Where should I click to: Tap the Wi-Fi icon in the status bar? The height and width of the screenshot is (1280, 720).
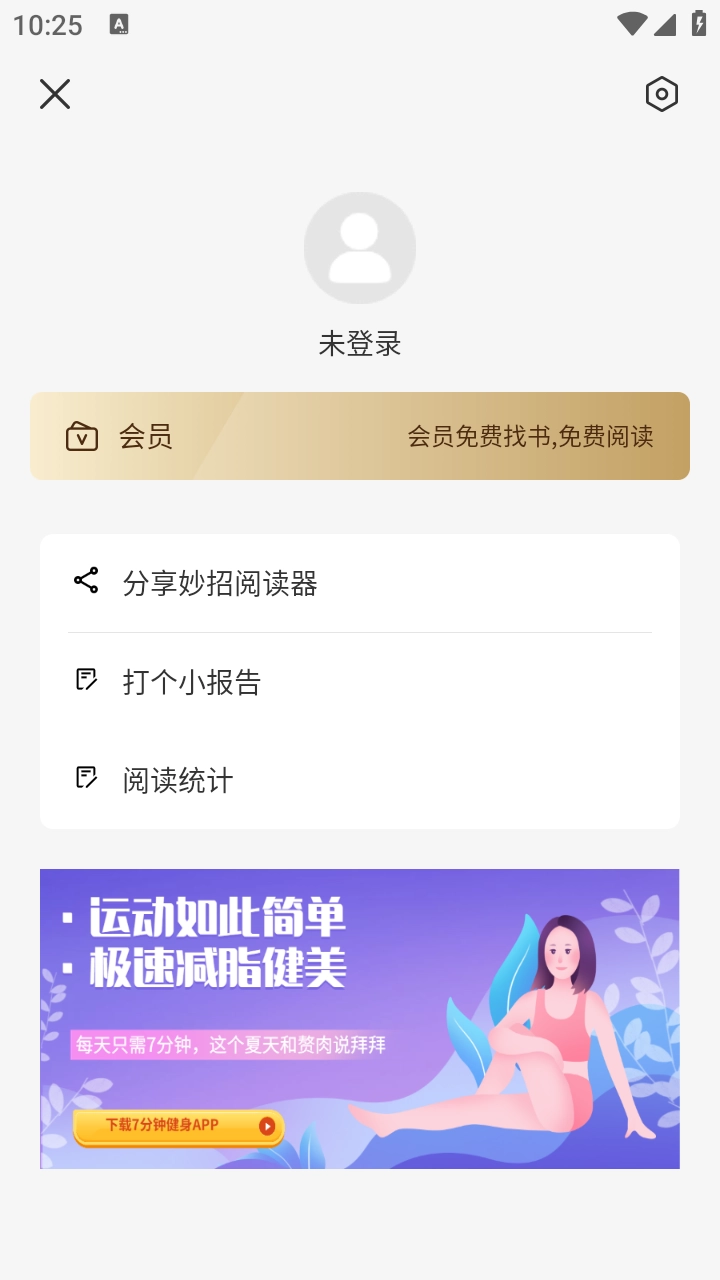coord(630,25)
